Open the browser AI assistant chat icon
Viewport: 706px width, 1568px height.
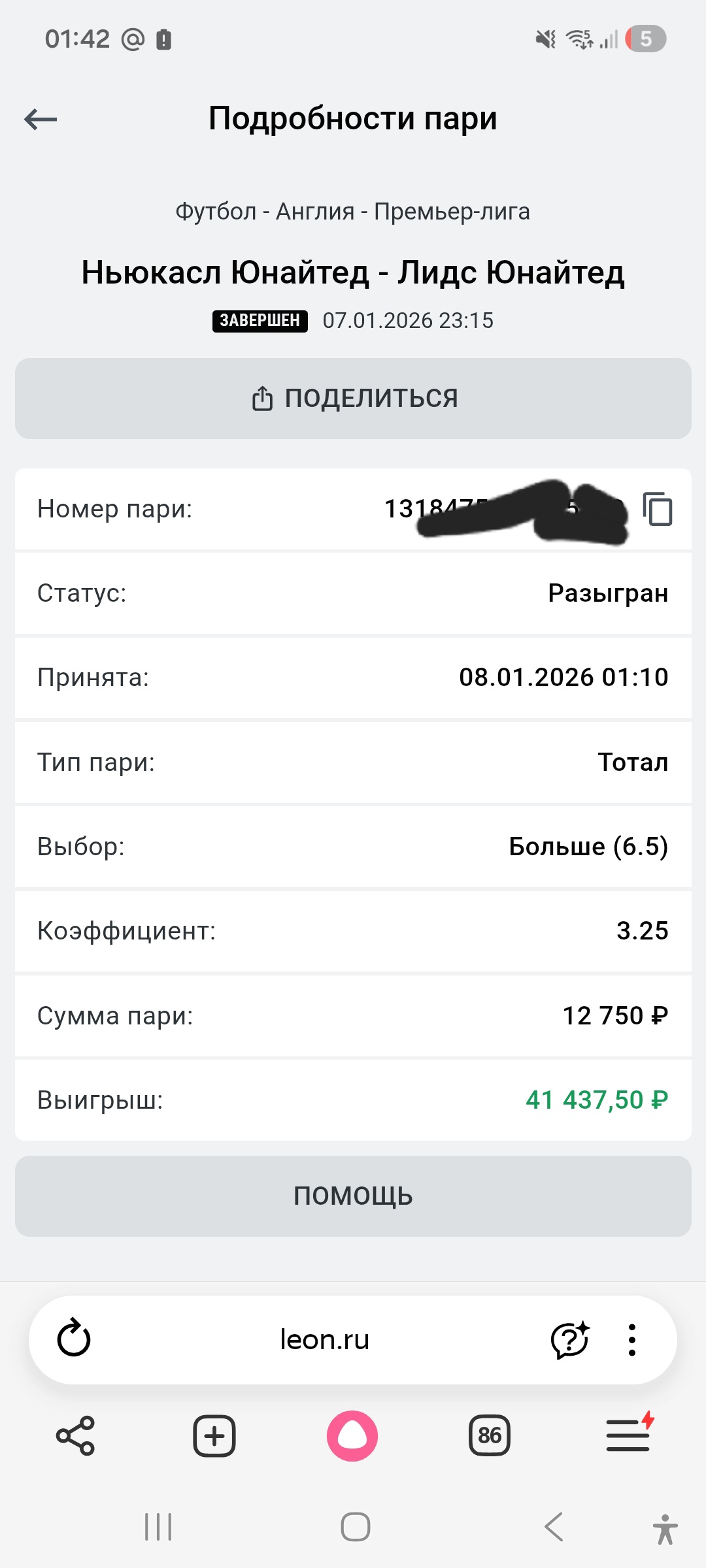pos(569,1340)
